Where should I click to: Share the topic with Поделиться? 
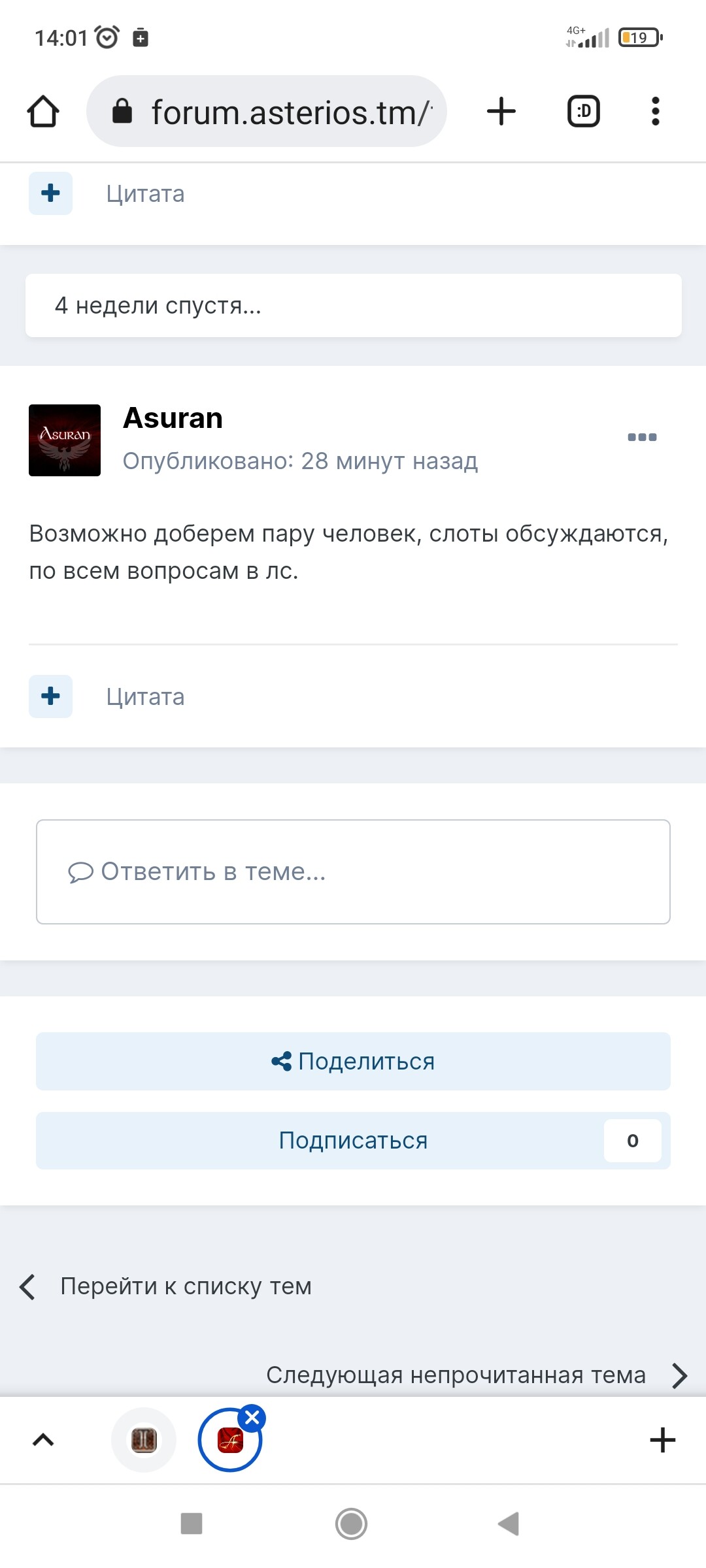tap(353, 1061)
